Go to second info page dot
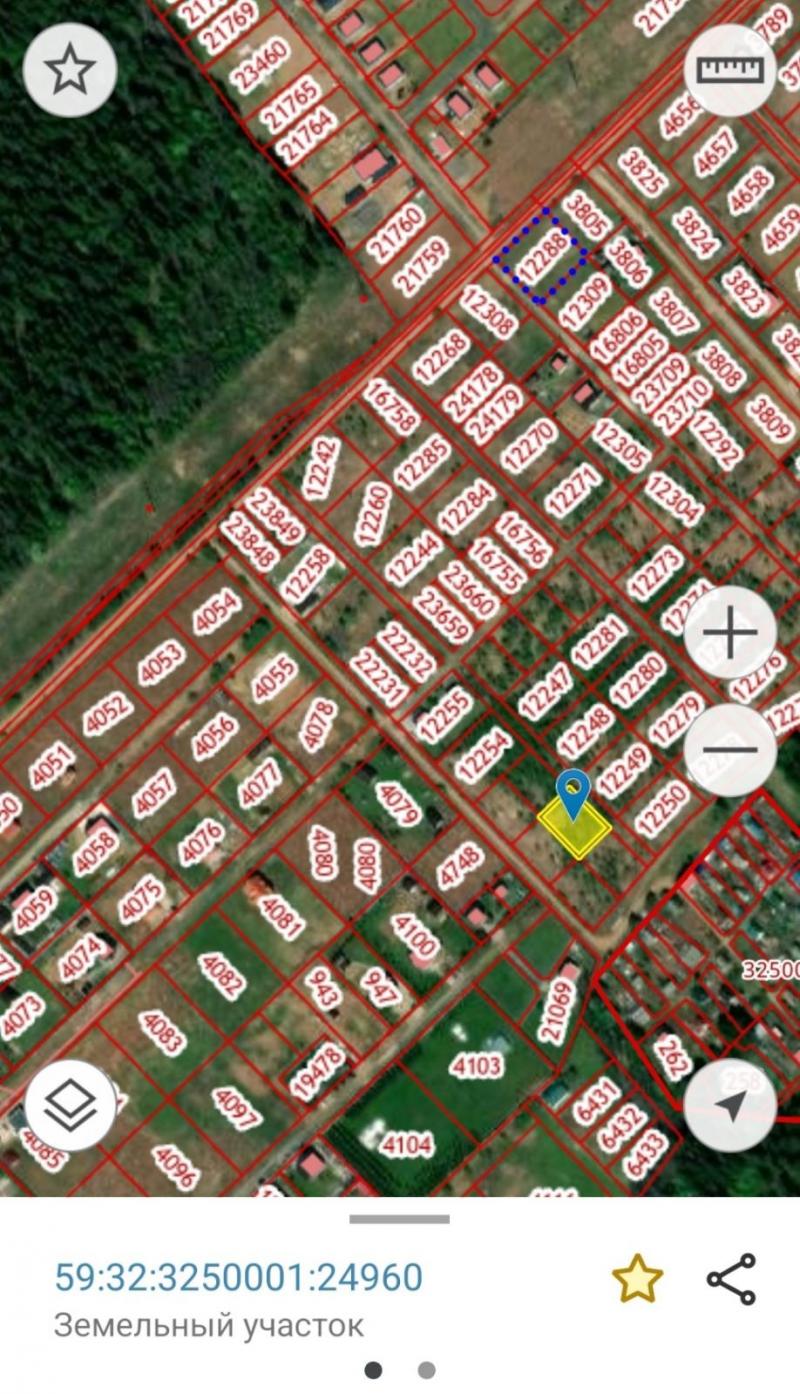 click(x=426, y=1369)
